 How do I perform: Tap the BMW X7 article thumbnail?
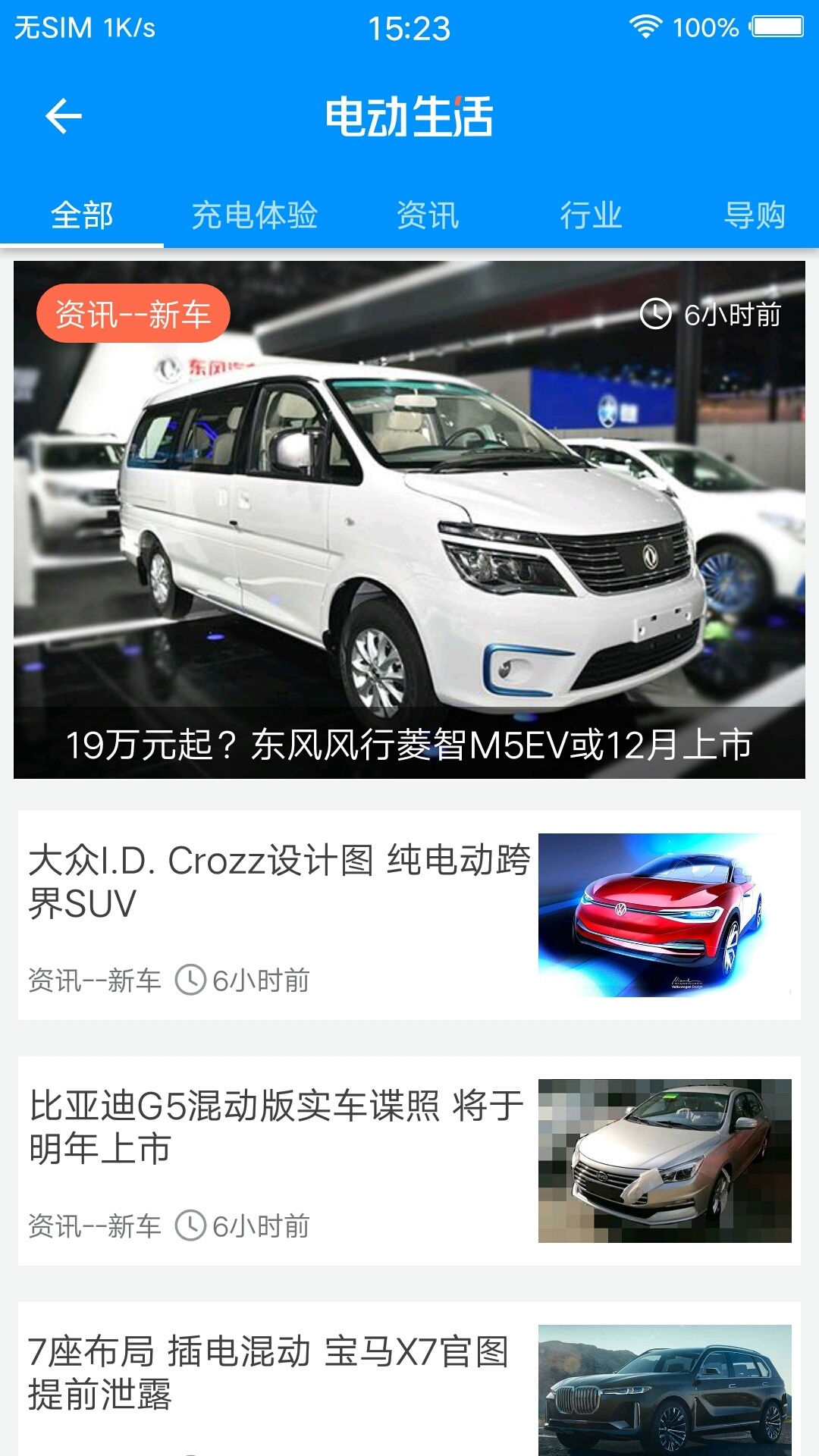667,1395
